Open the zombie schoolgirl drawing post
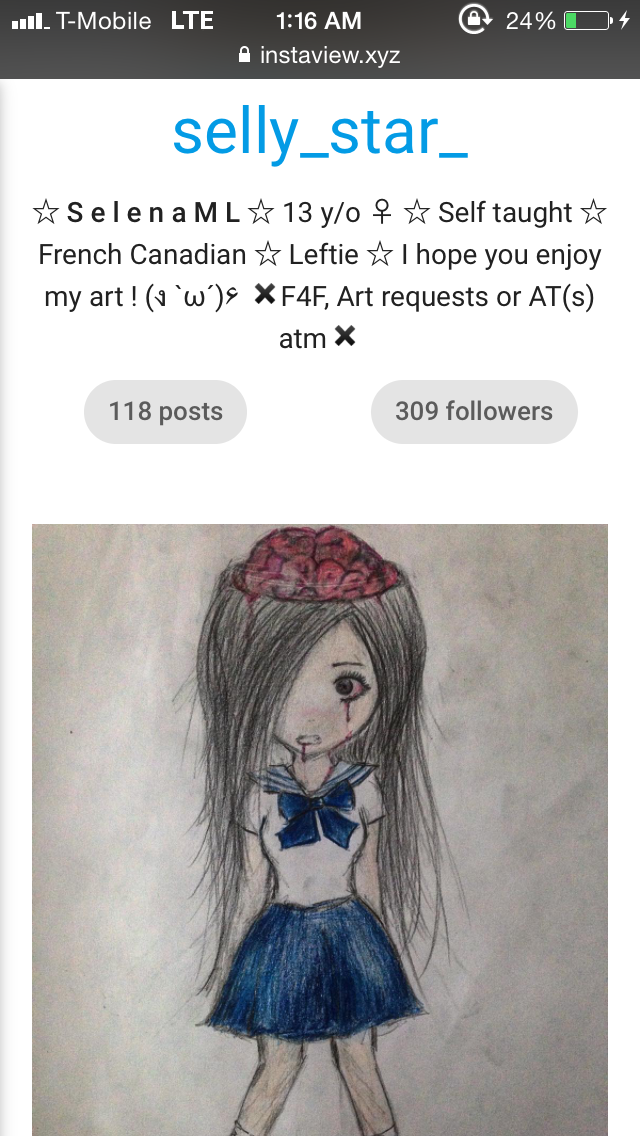 320,830
